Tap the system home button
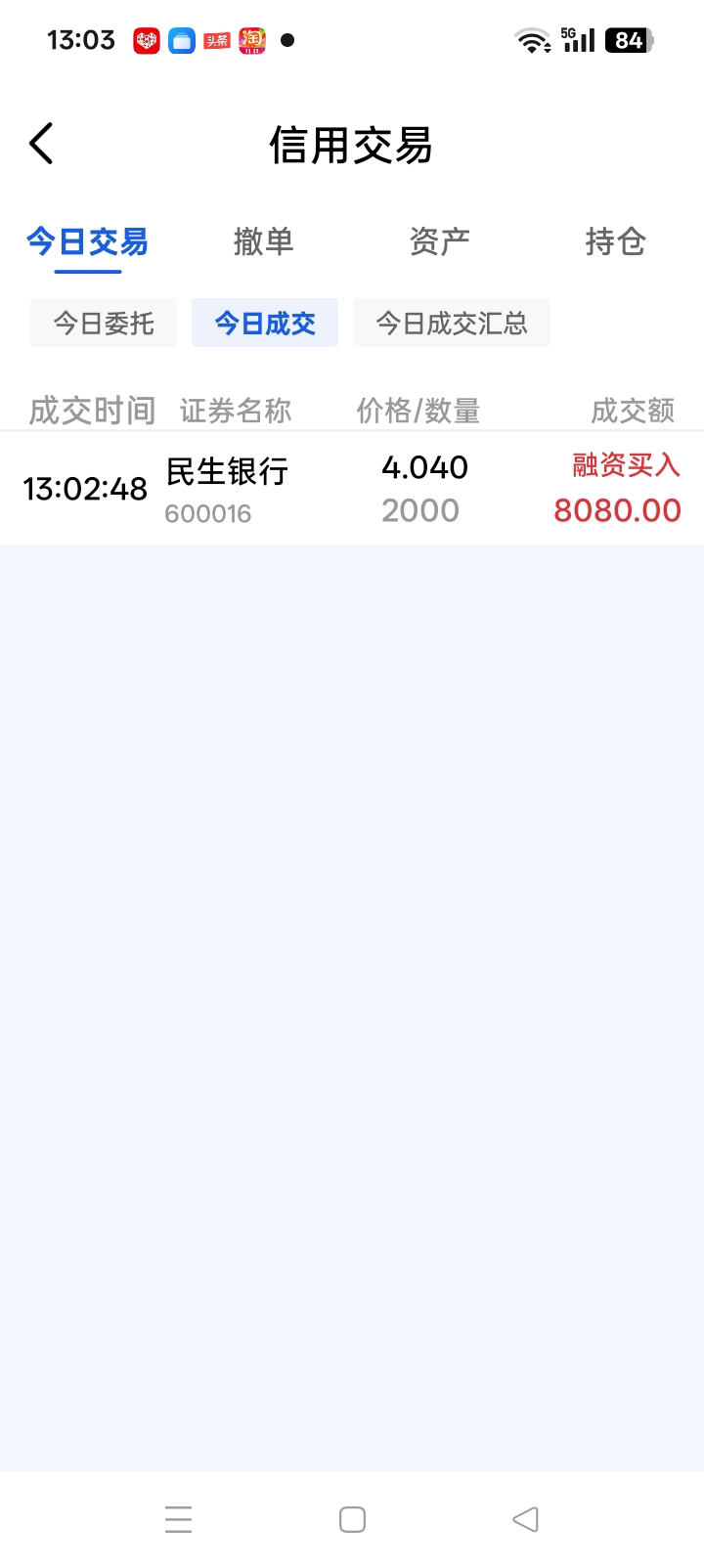This screenshot has height=1568, width=704. 352,1519
